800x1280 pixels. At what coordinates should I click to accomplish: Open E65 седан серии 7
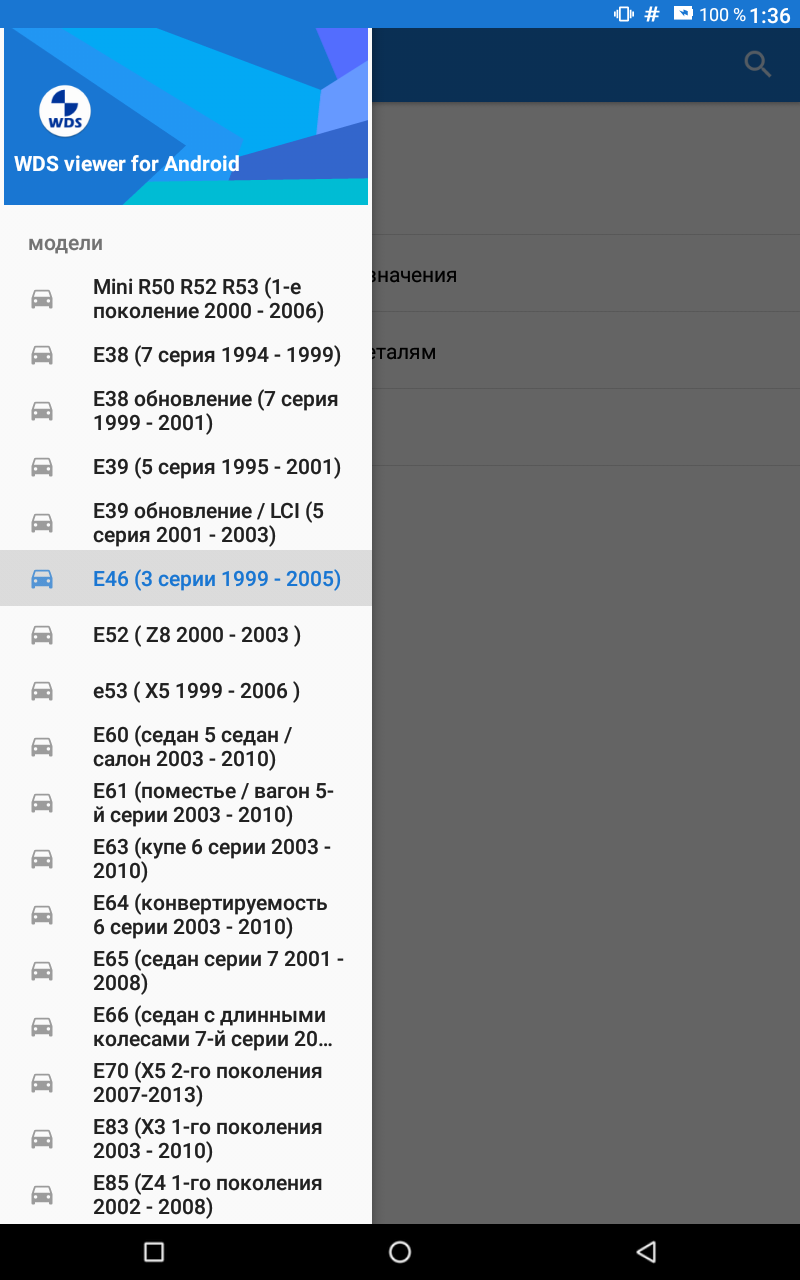pyautogui.click(x=186, y=971)
